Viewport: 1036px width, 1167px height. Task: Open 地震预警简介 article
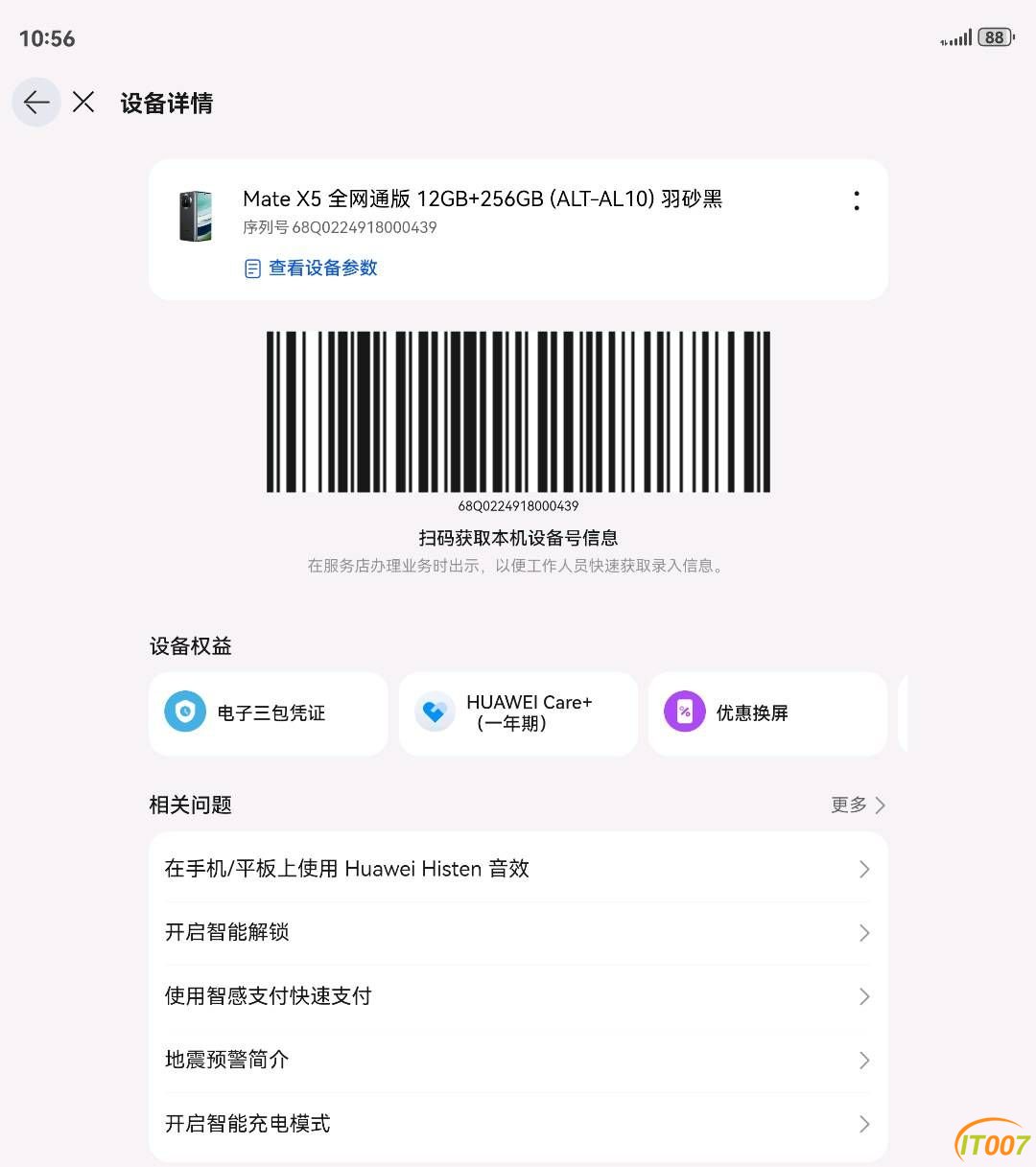[518, 1060]
